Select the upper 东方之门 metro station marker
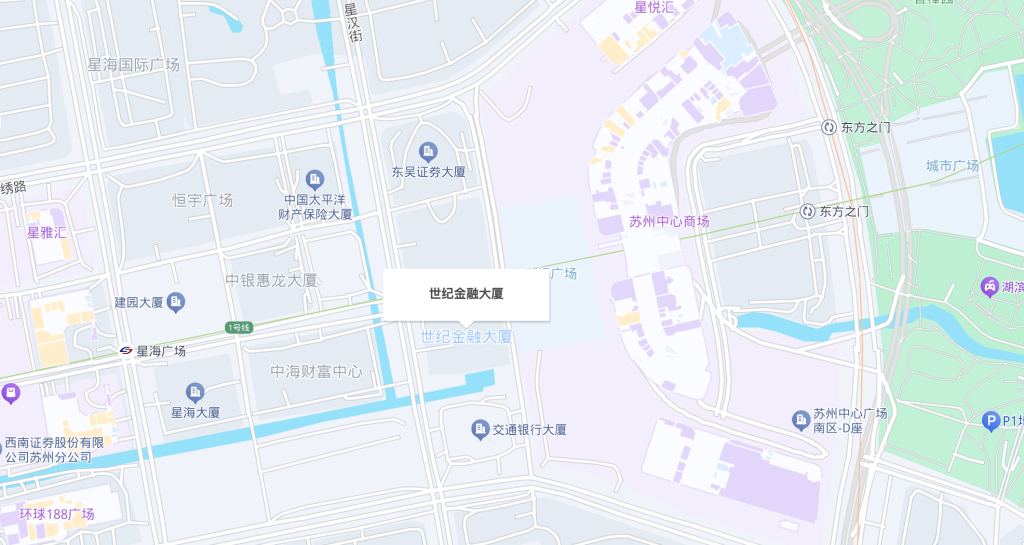Image resolution: width=1024 pixels, height=545 pixels. click(x=829, y=127)
